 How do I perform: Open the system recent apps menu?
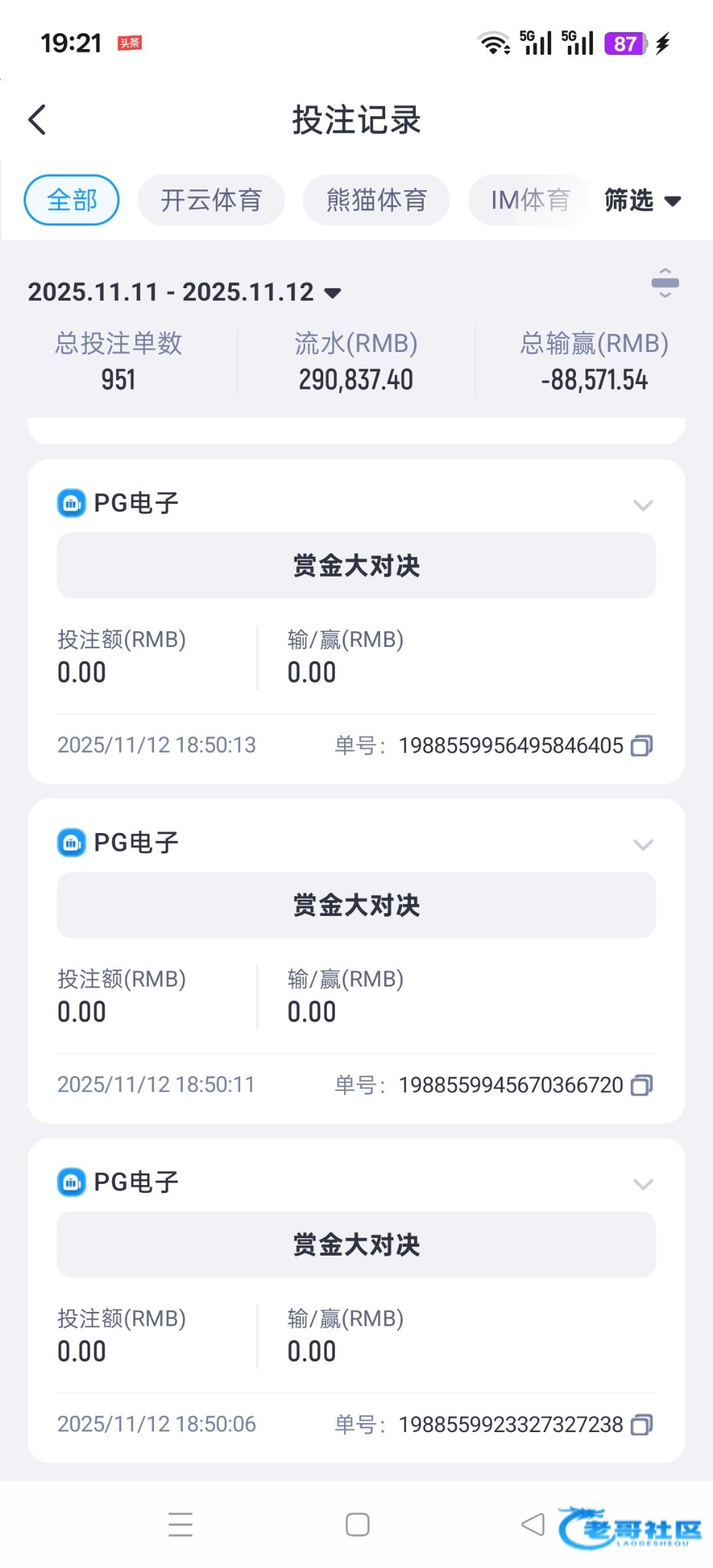point(180,1524)
